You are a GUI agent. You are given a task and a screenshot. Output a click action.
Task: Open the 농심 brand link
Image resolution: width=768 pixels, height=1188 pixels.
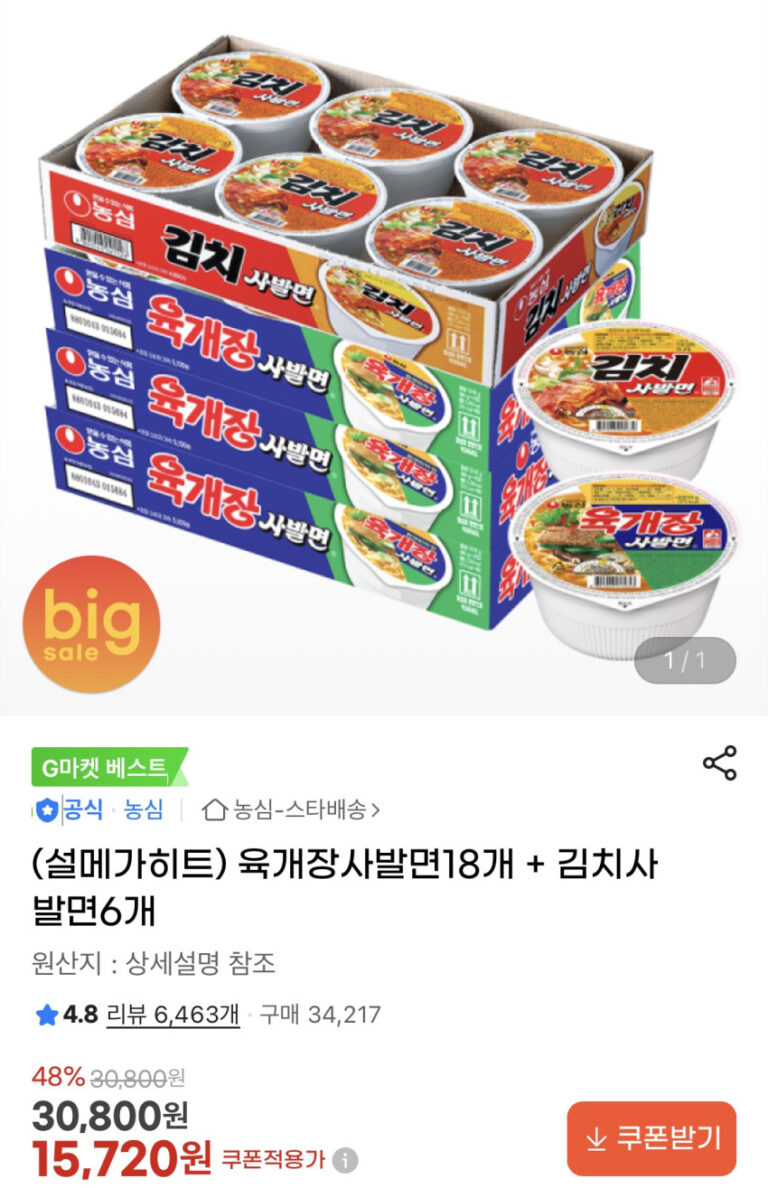tap(143, 810)
